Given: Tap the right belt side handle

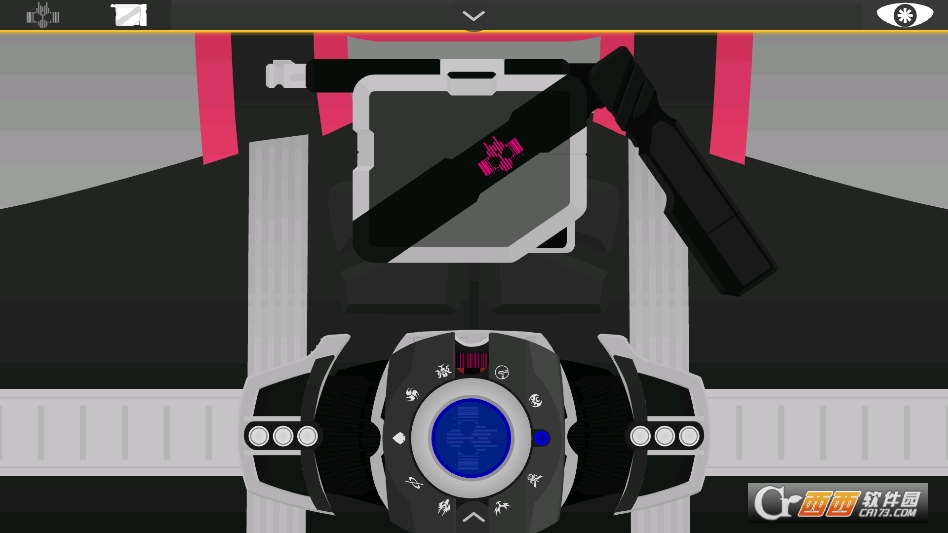Looking at the screenshot, I should tap(664, 436).
